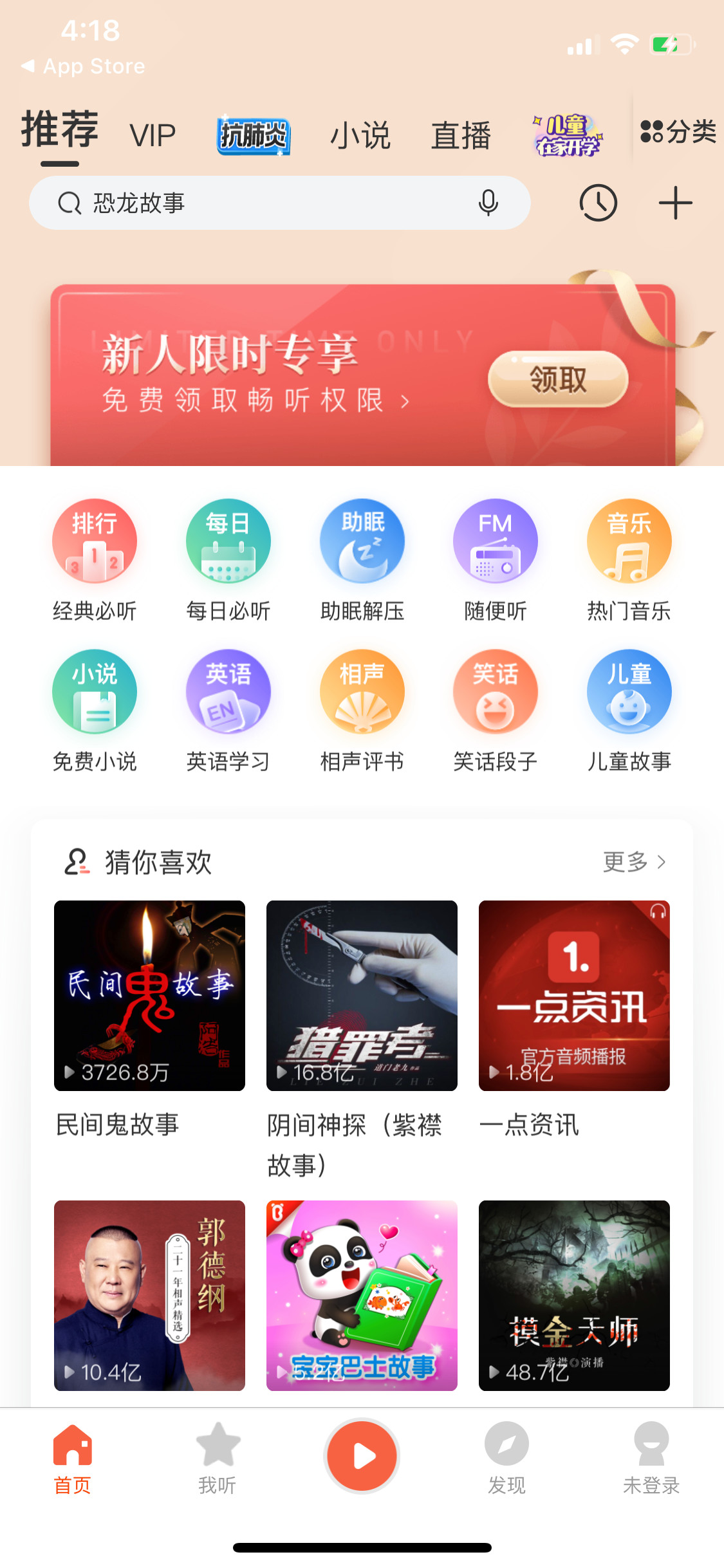Start voice search with the microphone icon

(487, 202)
